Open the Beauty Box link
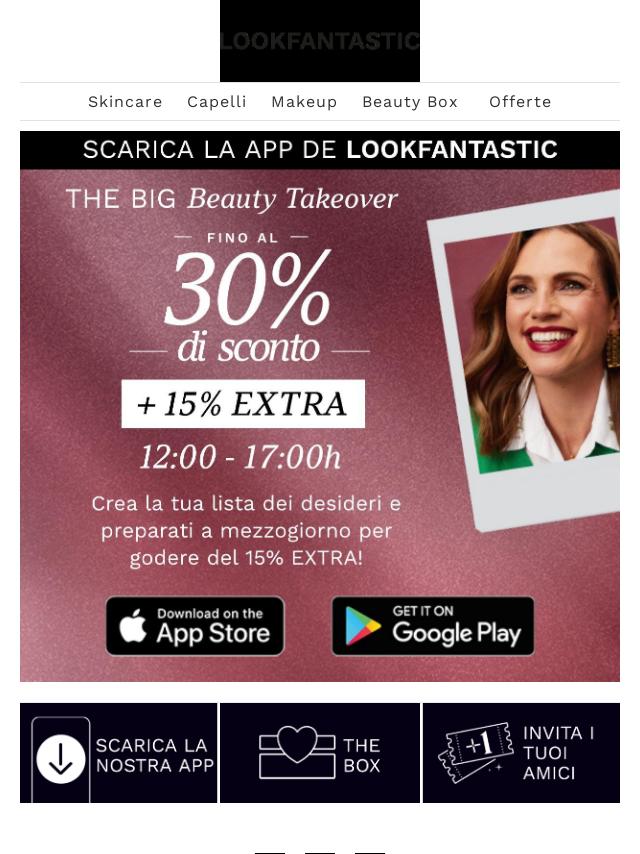640x854 pixels. (x=410, y=102)
